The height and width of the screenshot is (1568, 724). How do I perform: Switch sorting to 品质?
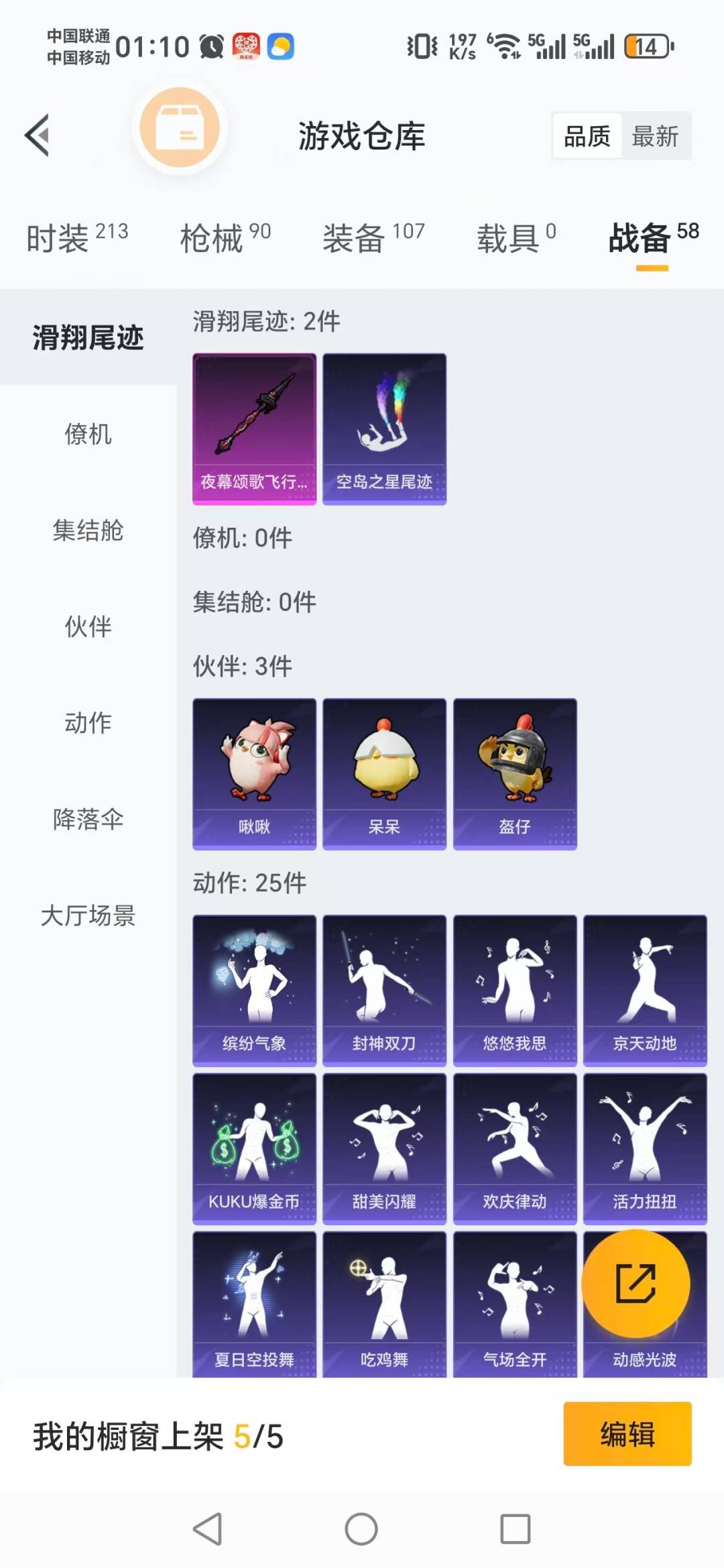coord(586,135)
